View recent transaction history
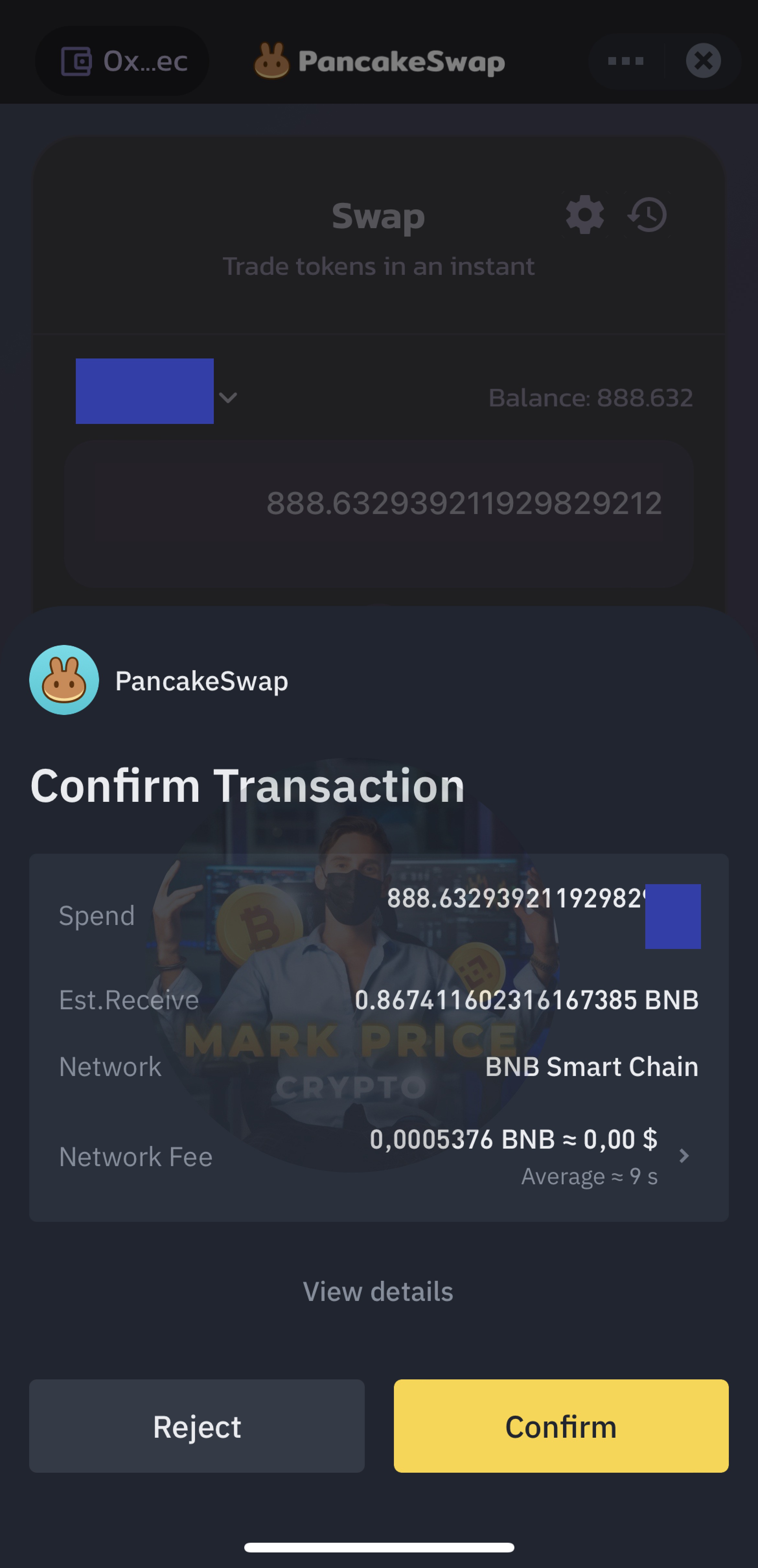Screen dimensions: 758x1568 [648, 215]
